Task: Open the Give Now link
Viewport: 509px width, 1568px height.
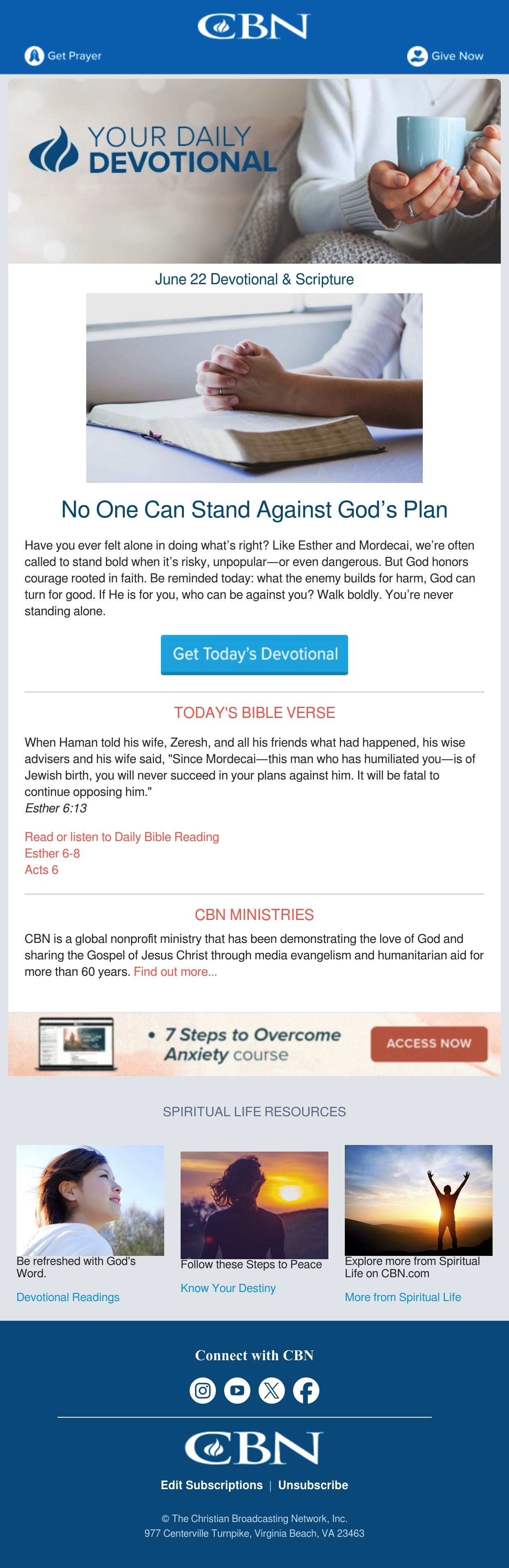Action: coord(445,56)
